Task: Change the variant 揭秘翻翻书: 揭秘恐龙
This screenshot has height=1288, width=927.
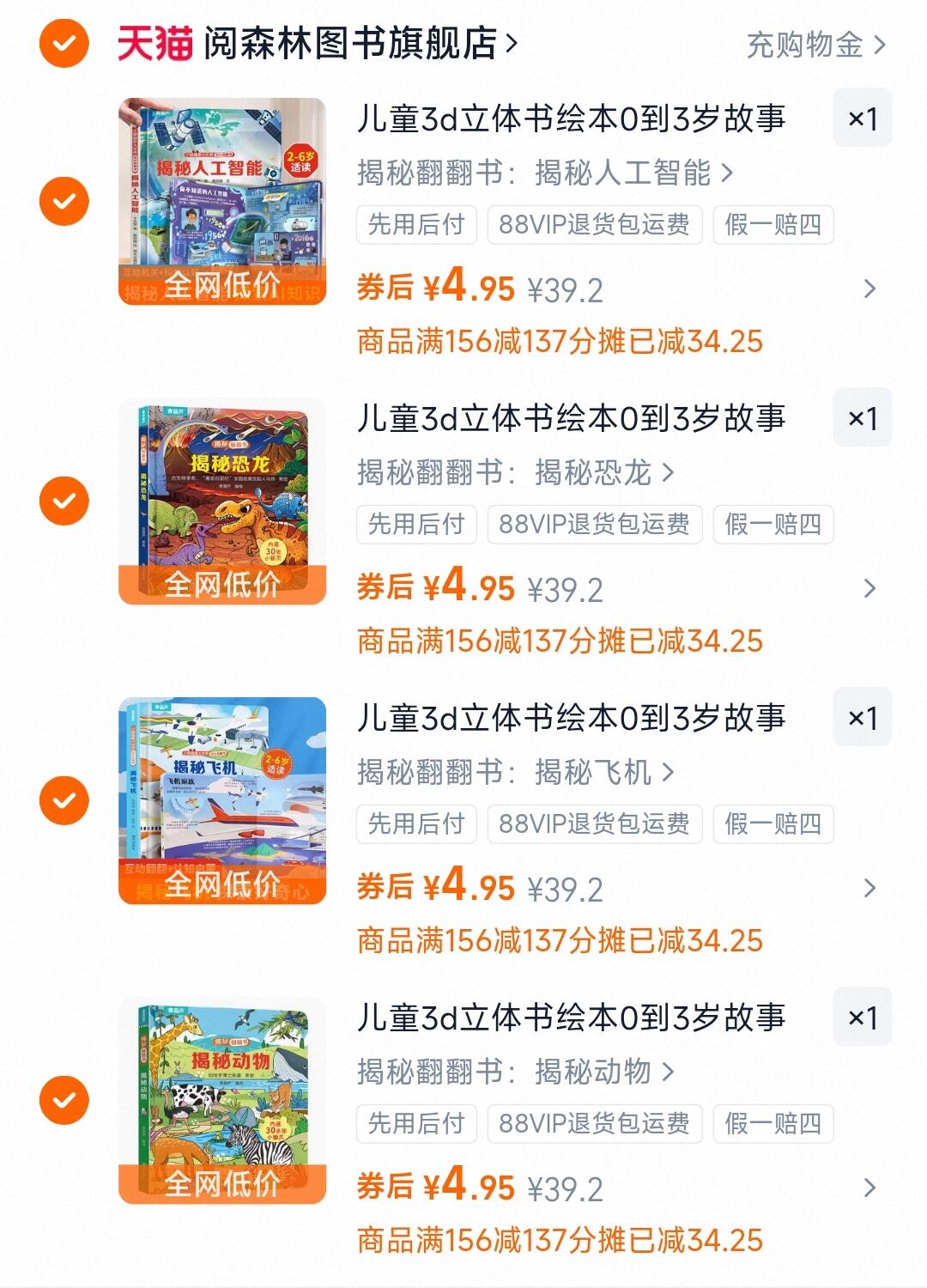Action: 516,473
